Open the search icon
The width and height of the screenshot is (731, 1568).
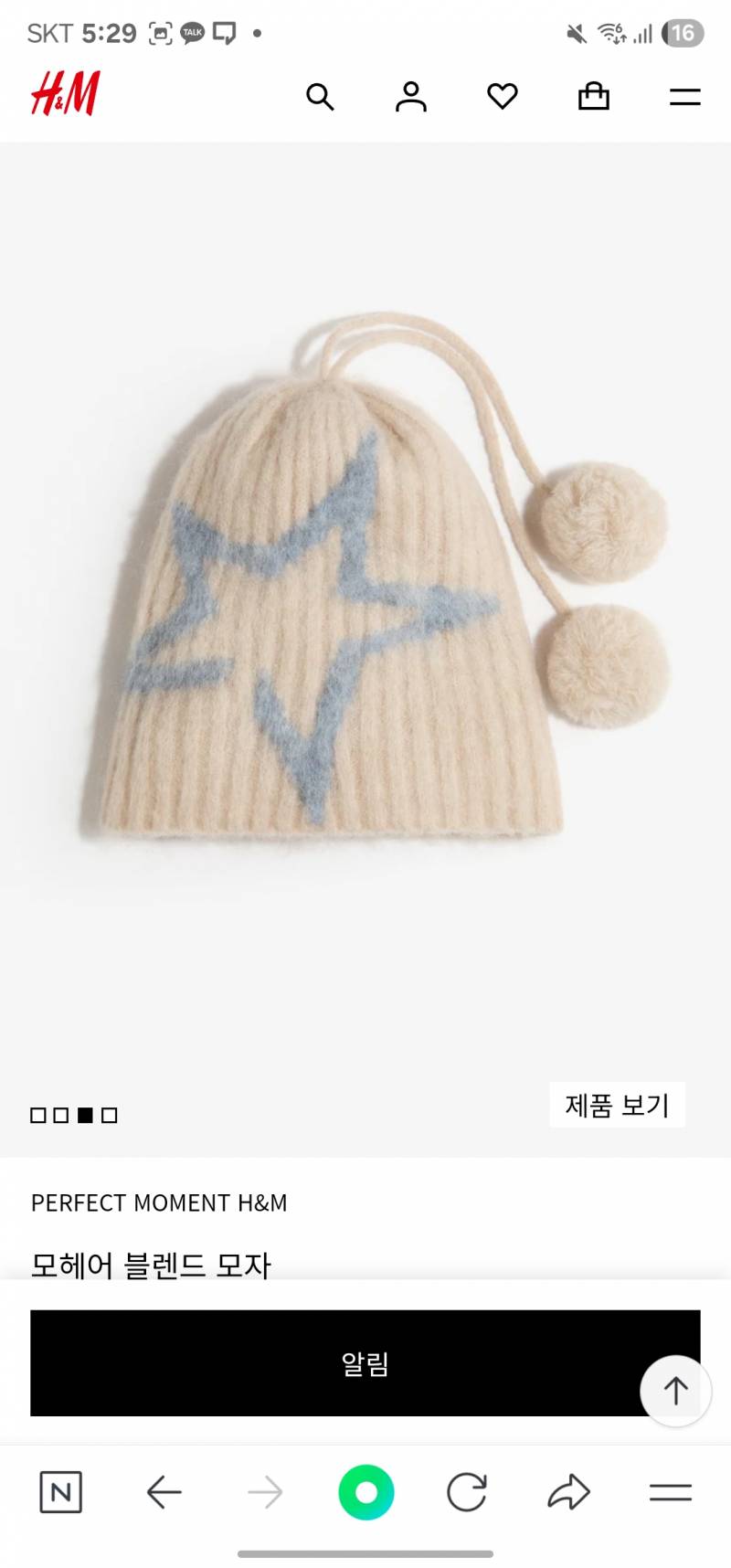(320, 97)
